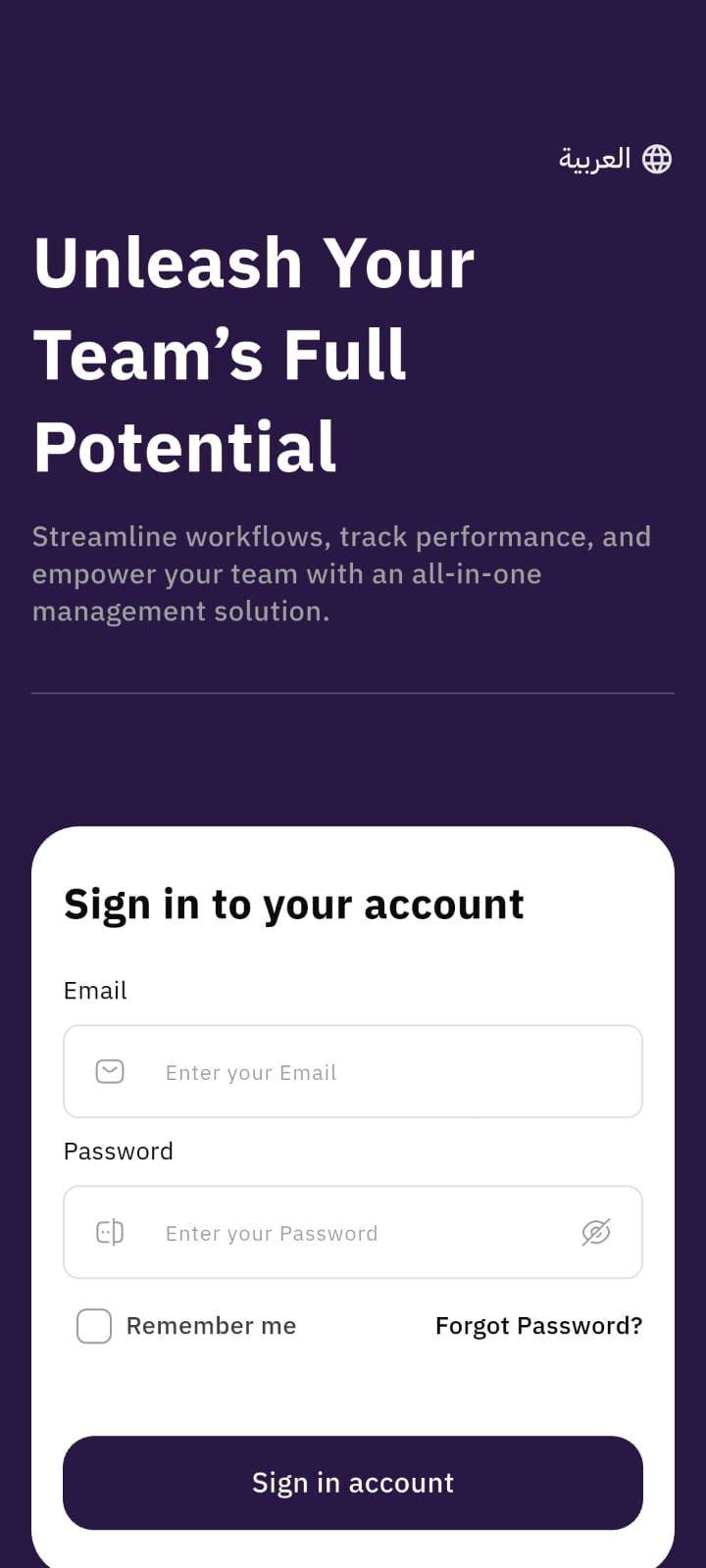Open the Forgot Password? link
Viewport: 706px width, 1568px height.
coord(538,1326)
